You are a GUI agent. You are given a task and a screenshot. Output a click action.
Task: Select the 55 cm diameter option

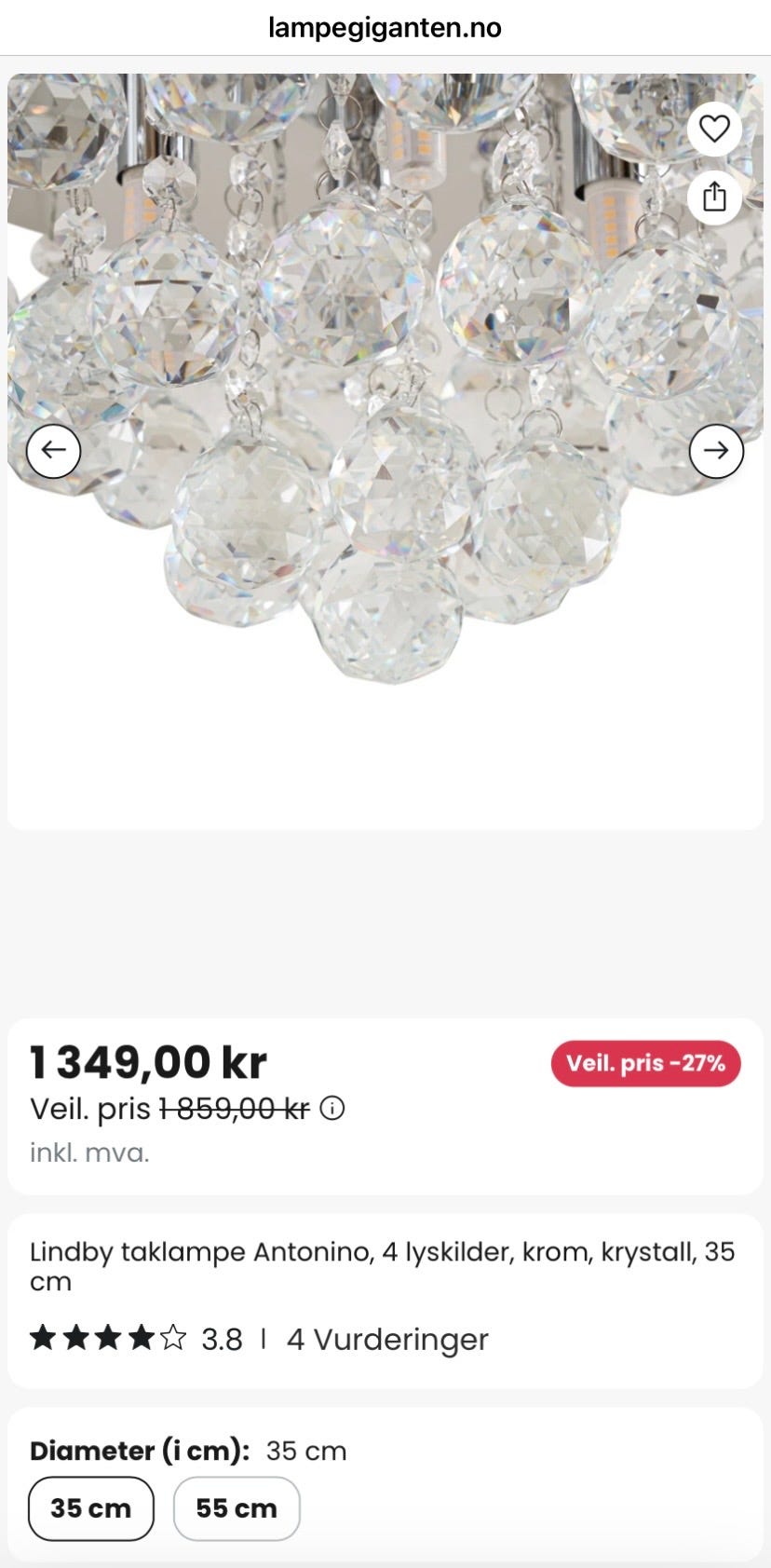click(237, 1508)
